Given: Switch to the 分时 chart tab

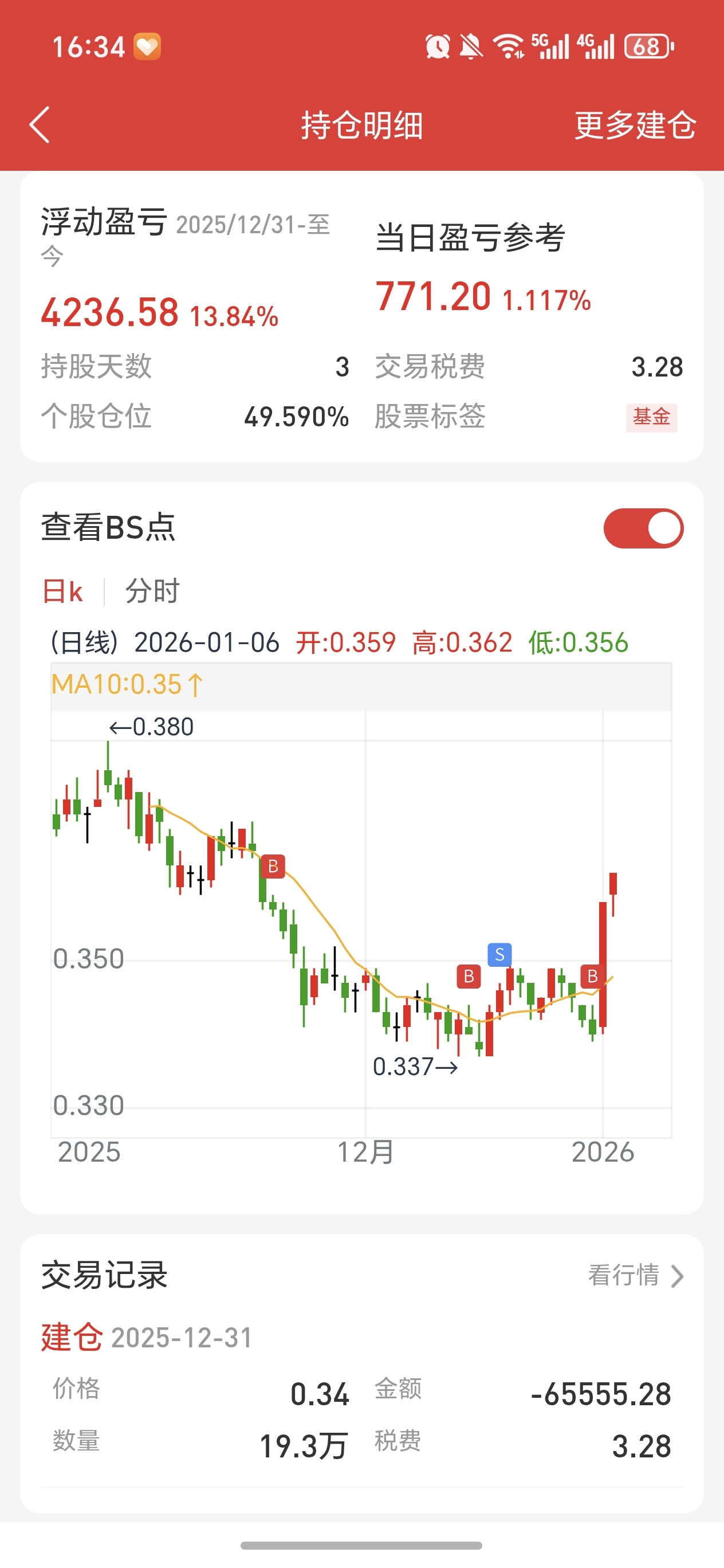Looking at the screenshot, I should click(x=152, y=591).
